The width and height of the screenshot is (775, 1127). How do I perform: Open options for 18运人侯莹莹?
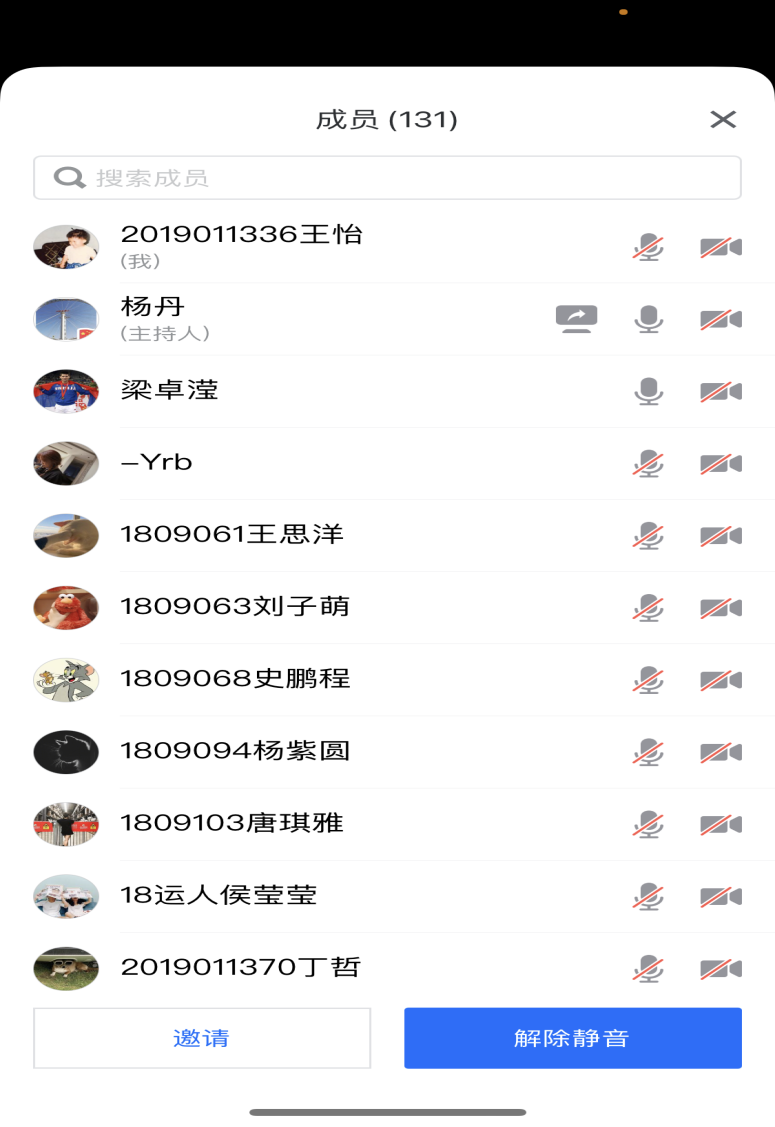300,895
